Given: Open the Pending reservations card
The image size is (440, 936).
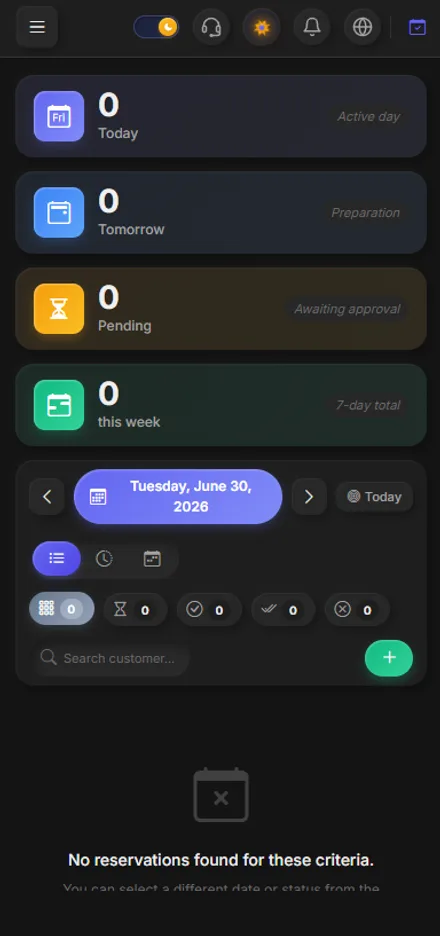Looking at the screenshot, I should (x=221, y=309).
